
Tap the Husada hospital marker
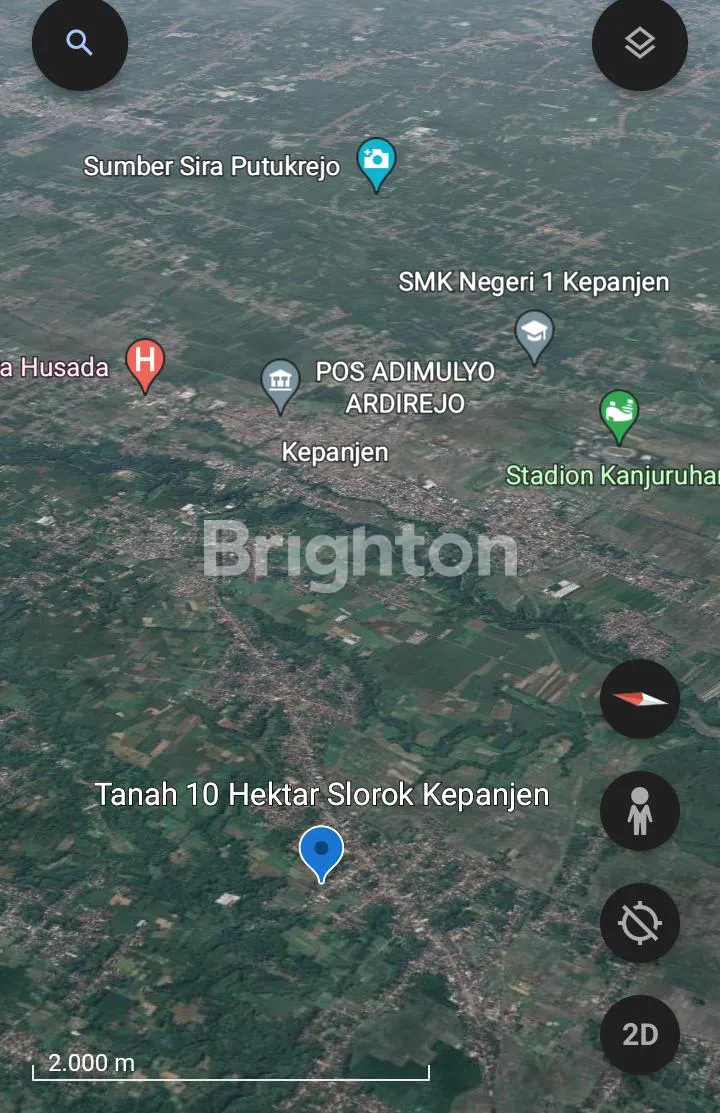(x=145, y=362)
